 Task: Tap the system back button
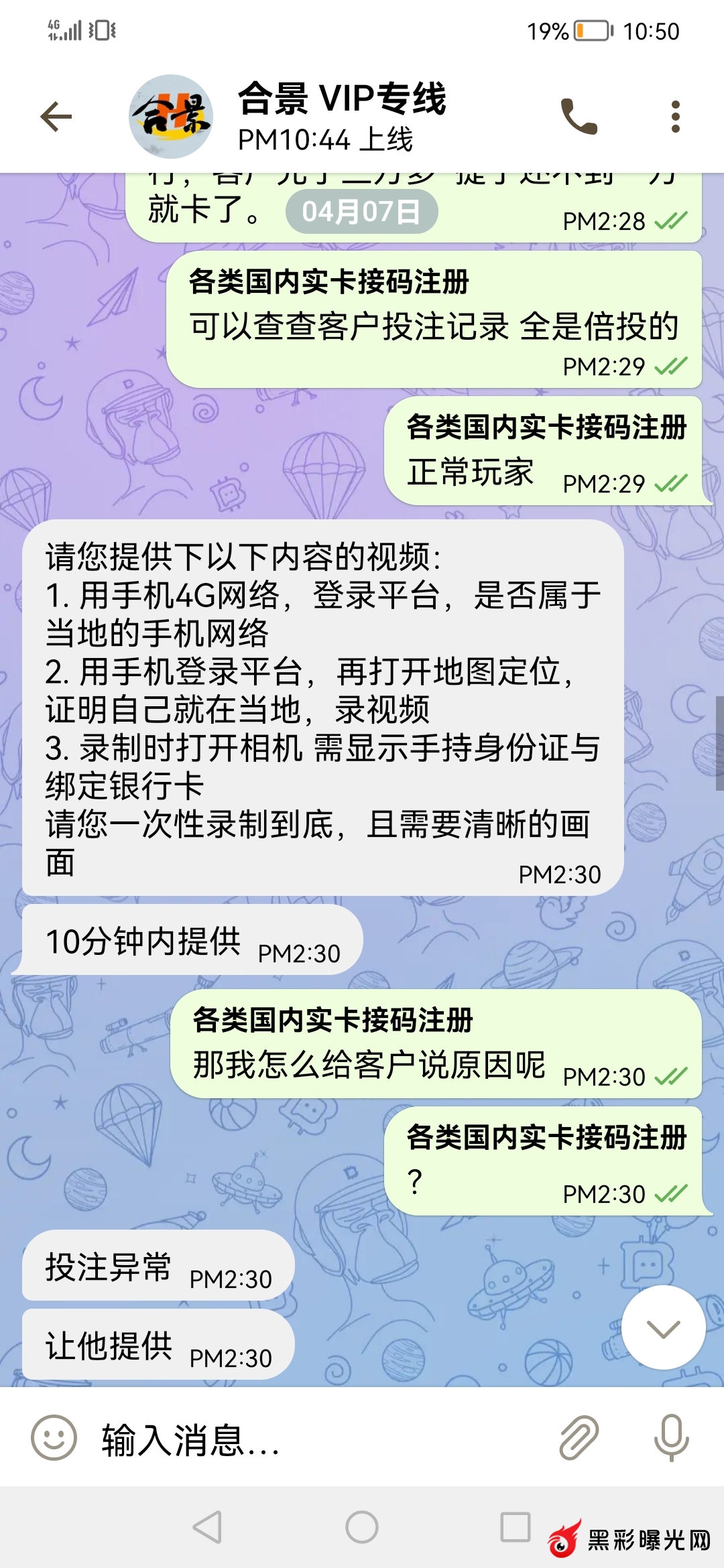tap(207, 1528)
